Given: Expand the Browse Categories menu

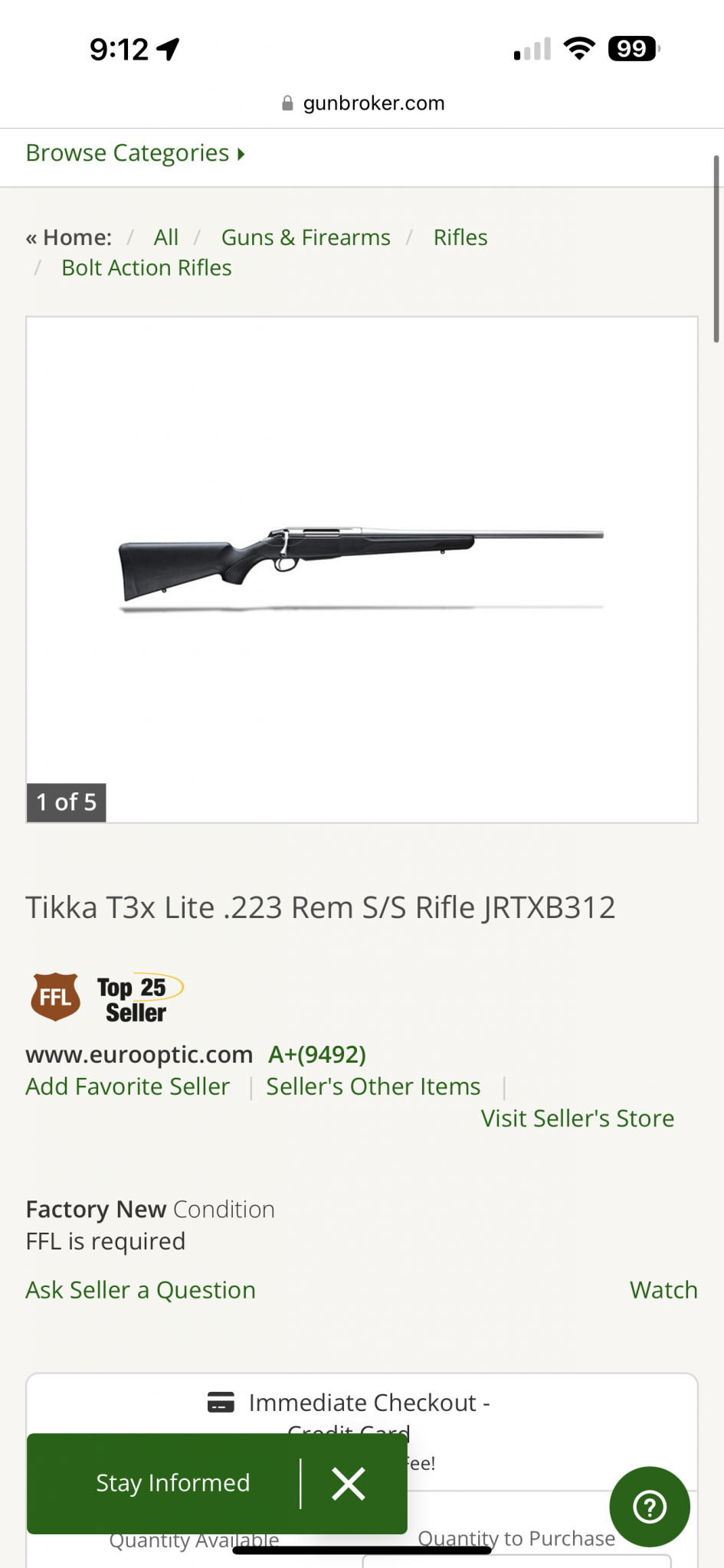Looking at the screenshot, I should click(x=135, y=153).
